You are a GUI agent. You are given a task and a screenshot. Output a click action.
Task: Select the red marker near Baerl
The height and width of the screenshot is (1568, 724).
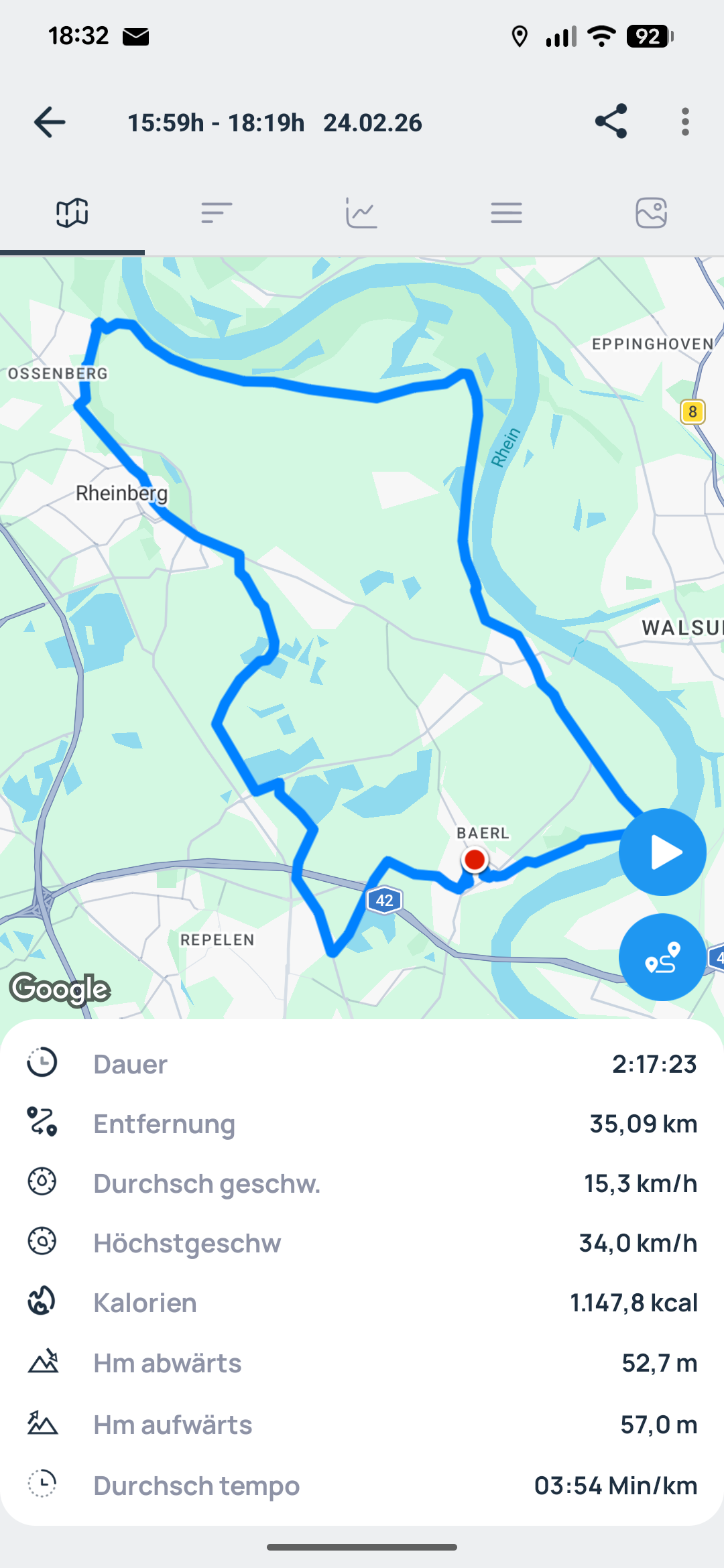tap(475, 860)
